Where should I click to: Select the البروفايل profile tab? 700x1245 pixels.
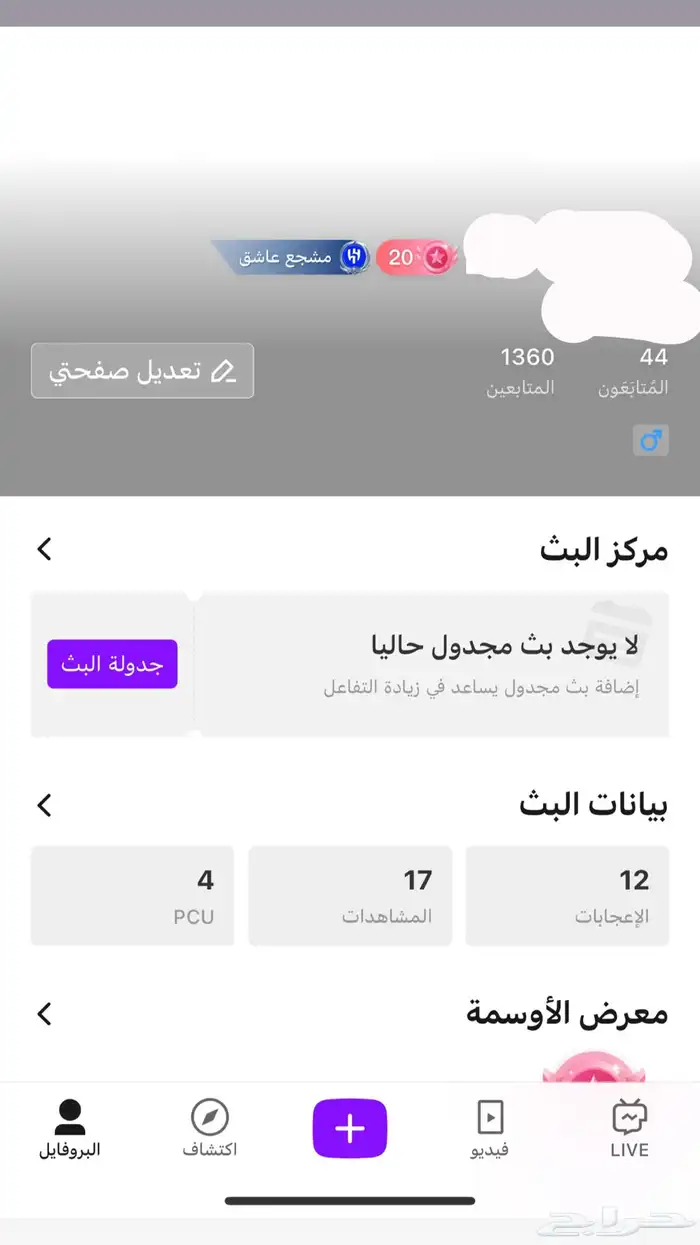[70, 1129]
